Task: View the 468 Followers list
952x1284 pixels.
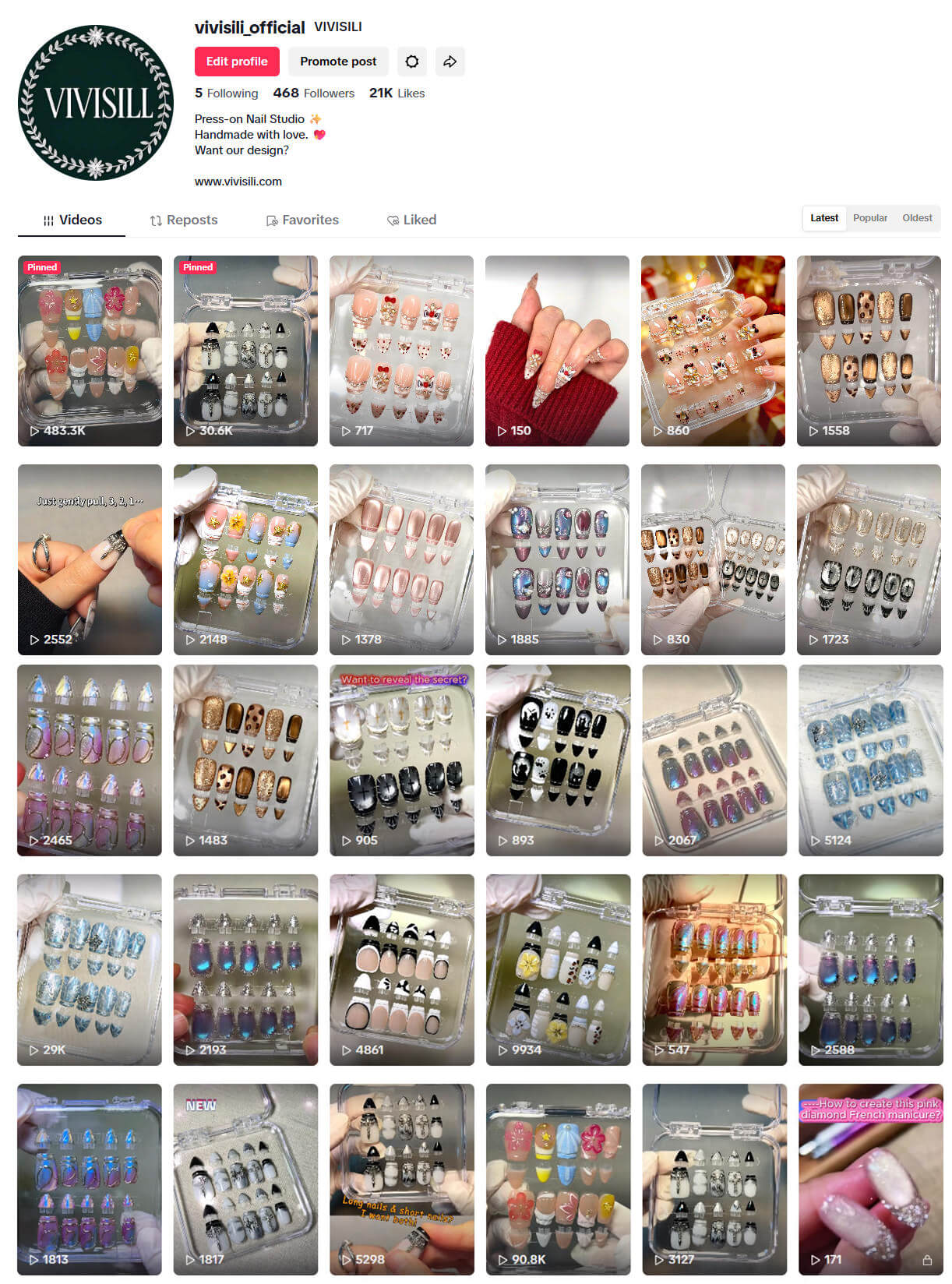Action: coord(313,93)
